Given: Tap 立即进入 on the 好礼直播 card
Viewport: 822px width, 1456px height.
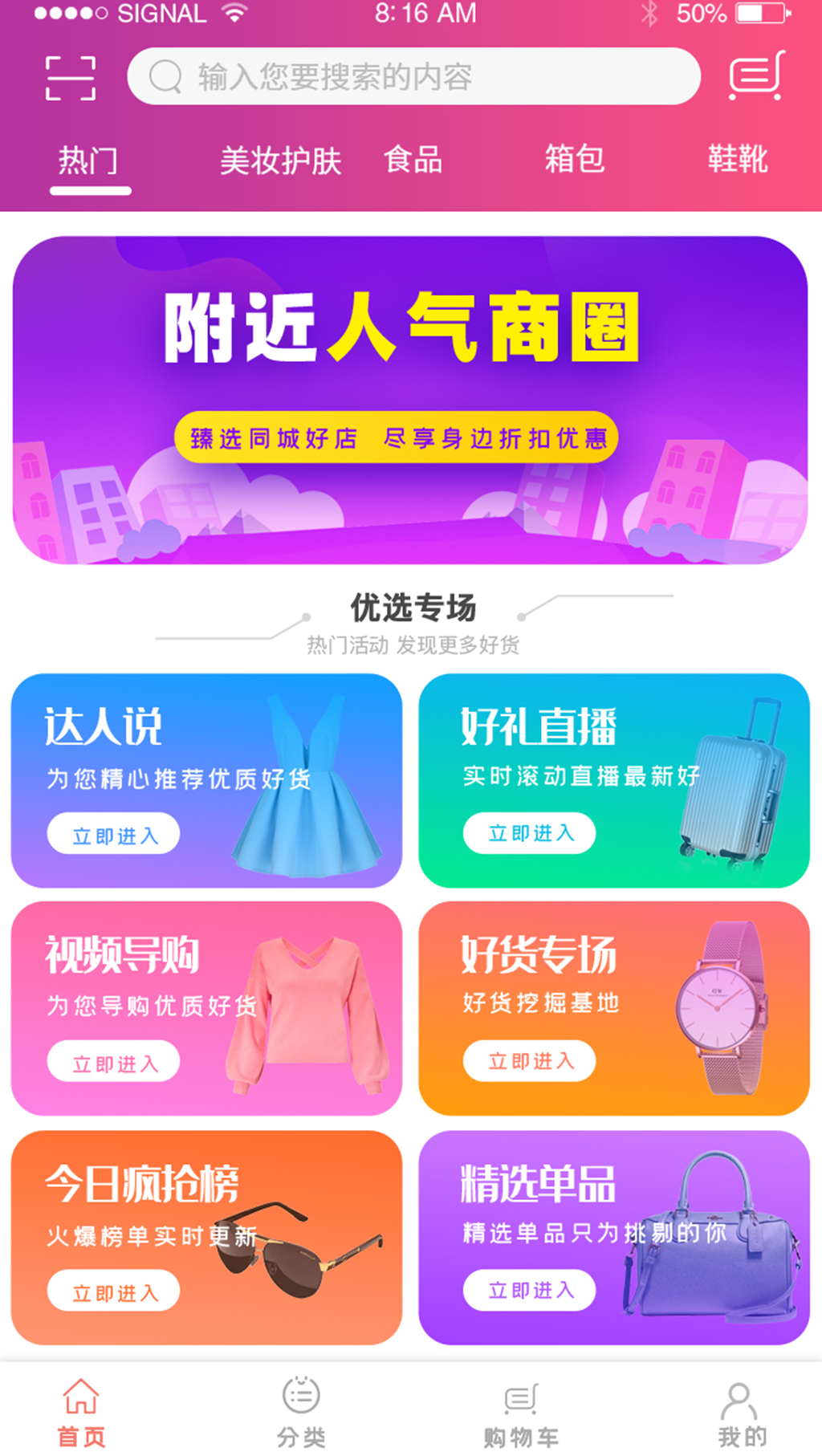Looking at the screenshot, I should (530, 833).
